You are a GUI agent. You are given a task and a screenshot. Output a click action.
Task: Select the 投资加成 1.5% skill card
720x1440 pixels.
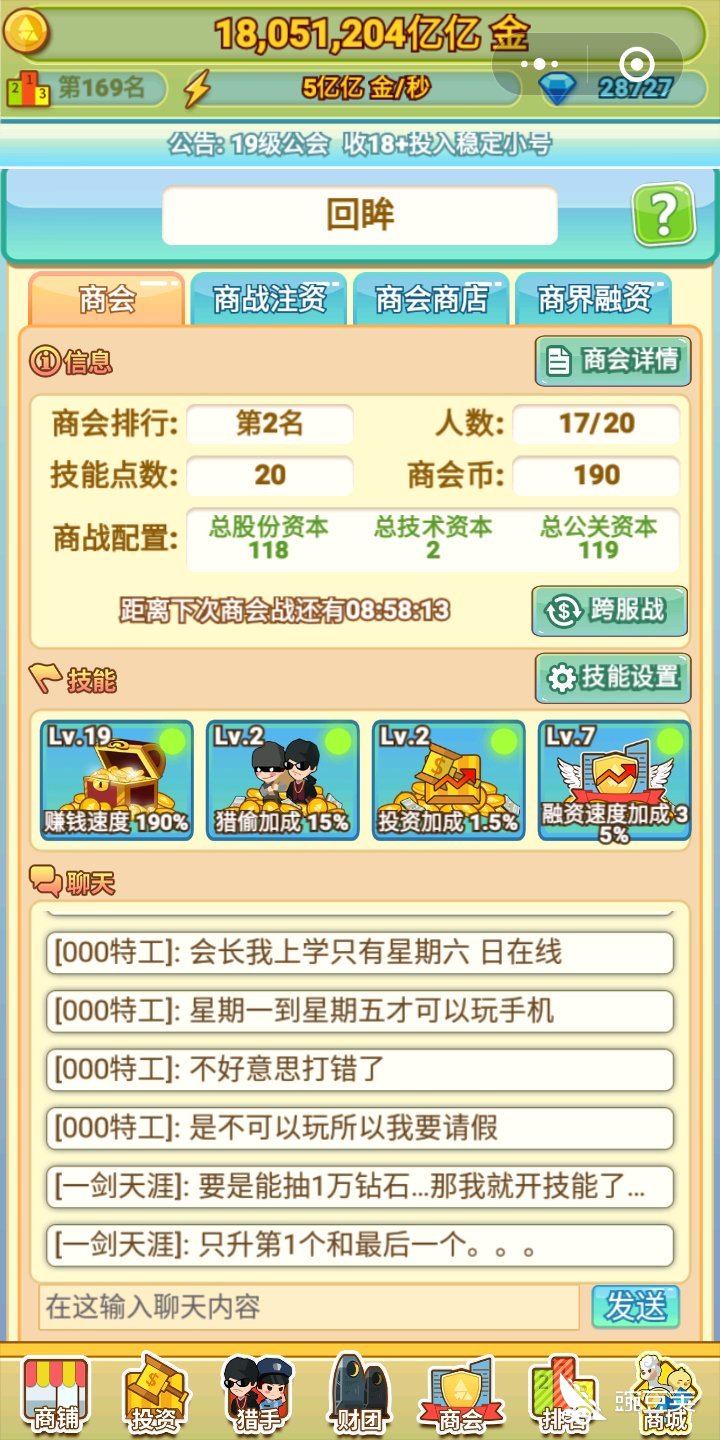pos(448,781)
